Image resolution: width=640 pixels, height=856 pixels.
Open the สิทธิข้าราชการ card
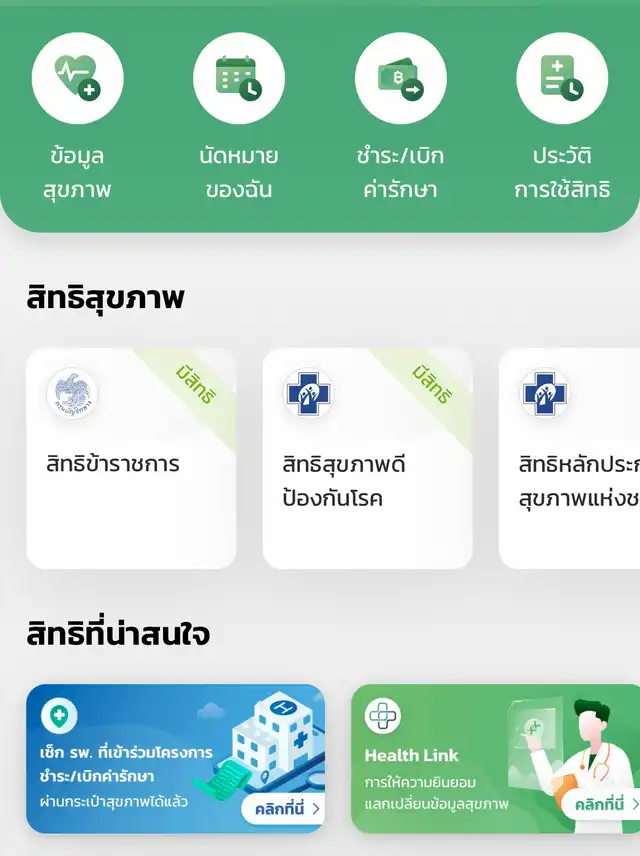(131, 458)
